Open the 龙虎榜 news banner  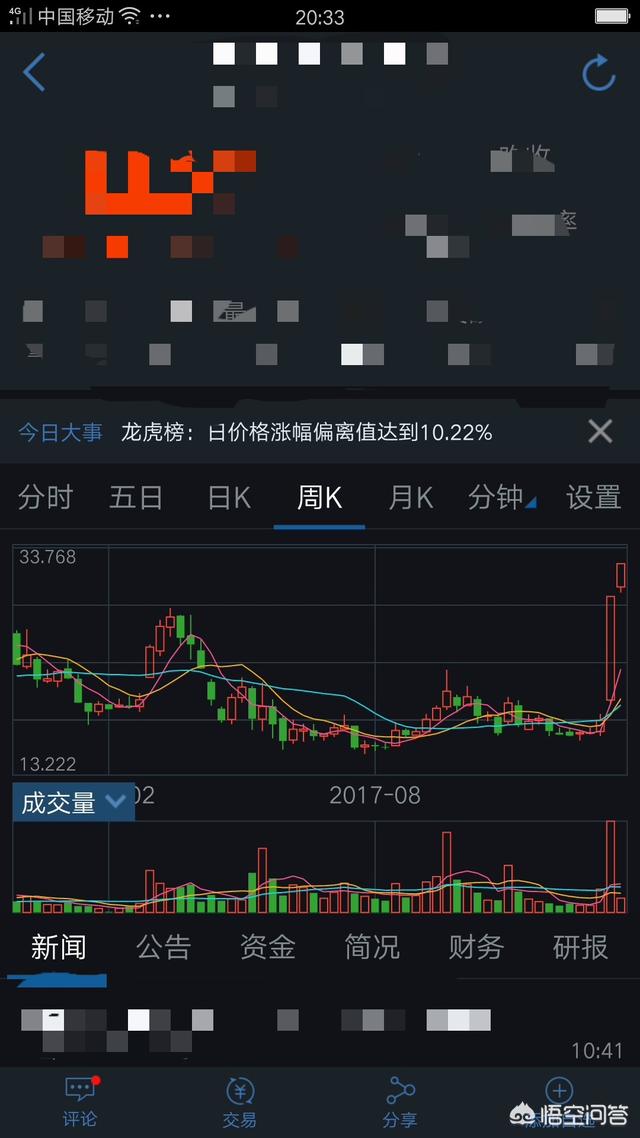coord(306,432)
